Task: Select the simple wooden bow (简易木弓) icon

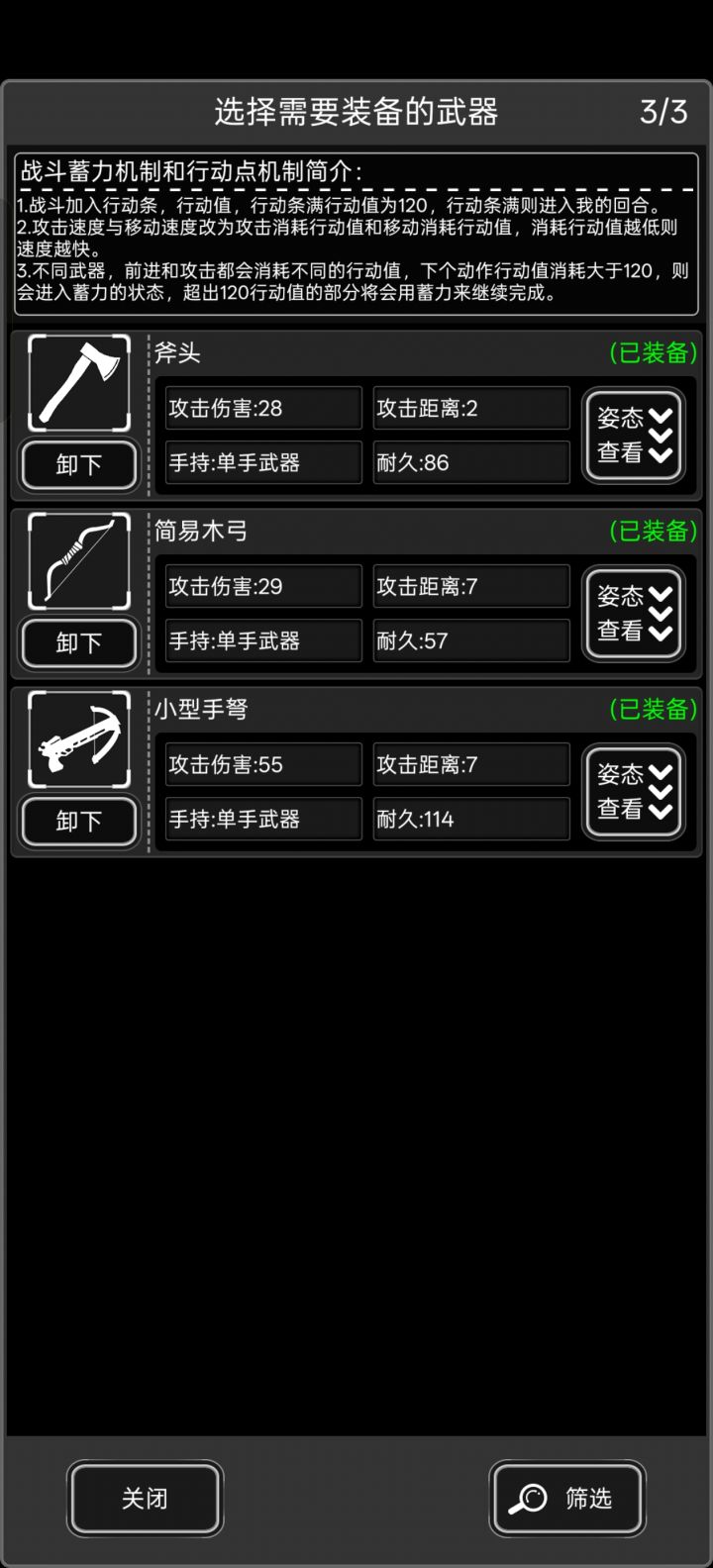Action: (x=79, y=560)
